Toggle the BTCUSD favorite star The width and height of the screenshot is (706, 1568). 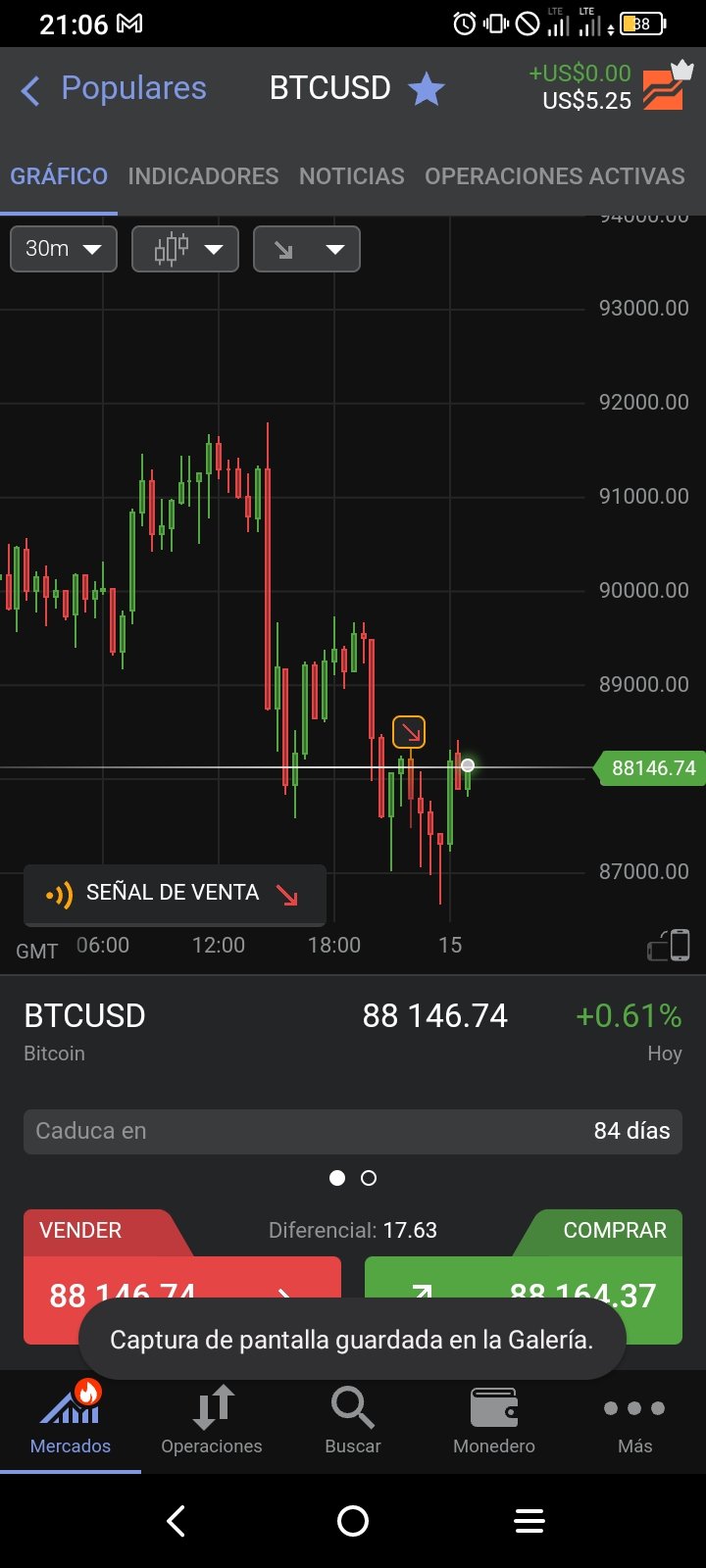426,89
